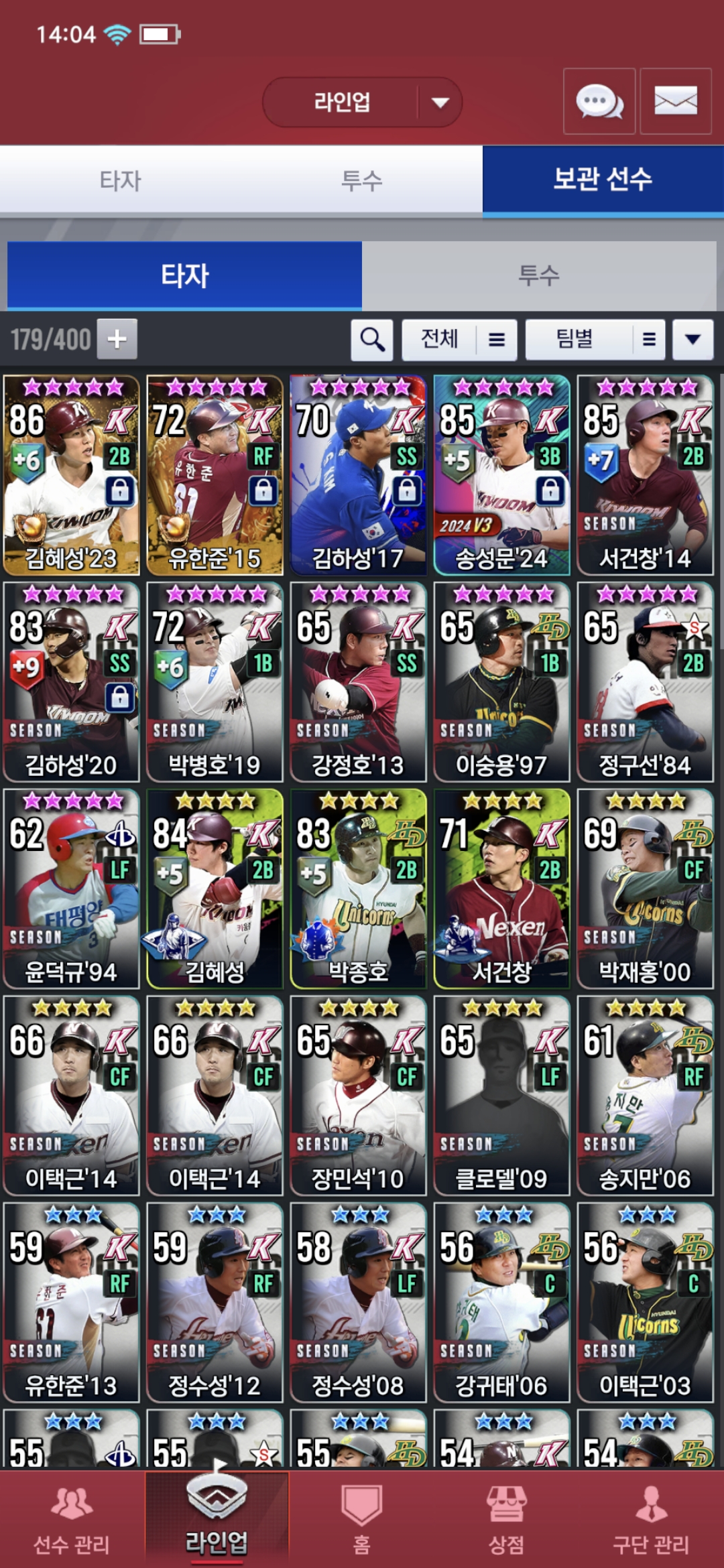Select the 박병호'19 player card
Viewport: 724px width, 1568px height.
pyautogui.click(x=215, y=682)
